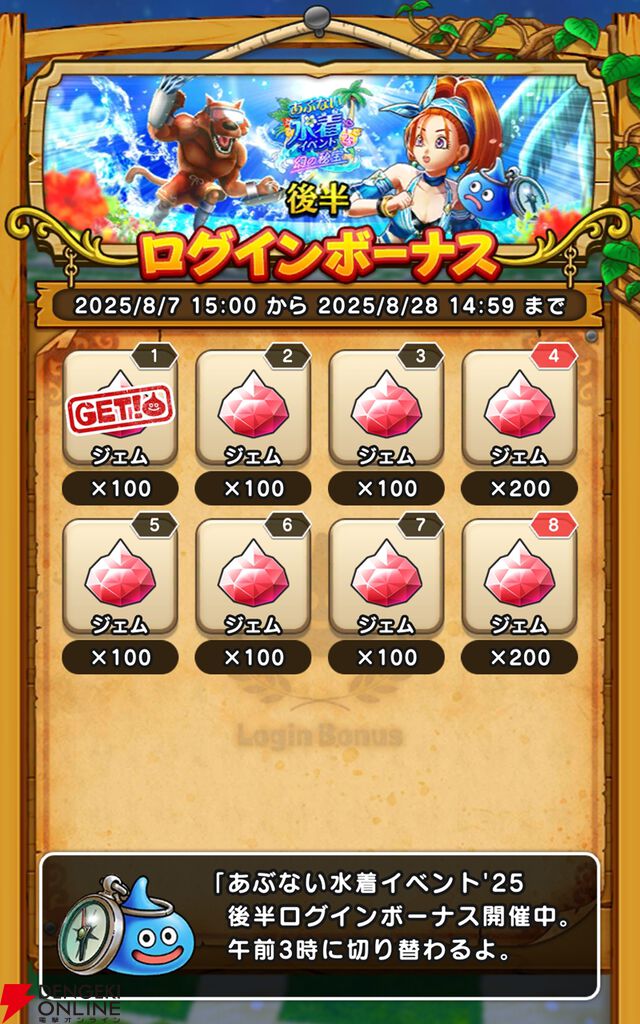Open the day 8 ×200 gem reward
The width and height of the screenshot is (640, 1024).
pos(519,578)
